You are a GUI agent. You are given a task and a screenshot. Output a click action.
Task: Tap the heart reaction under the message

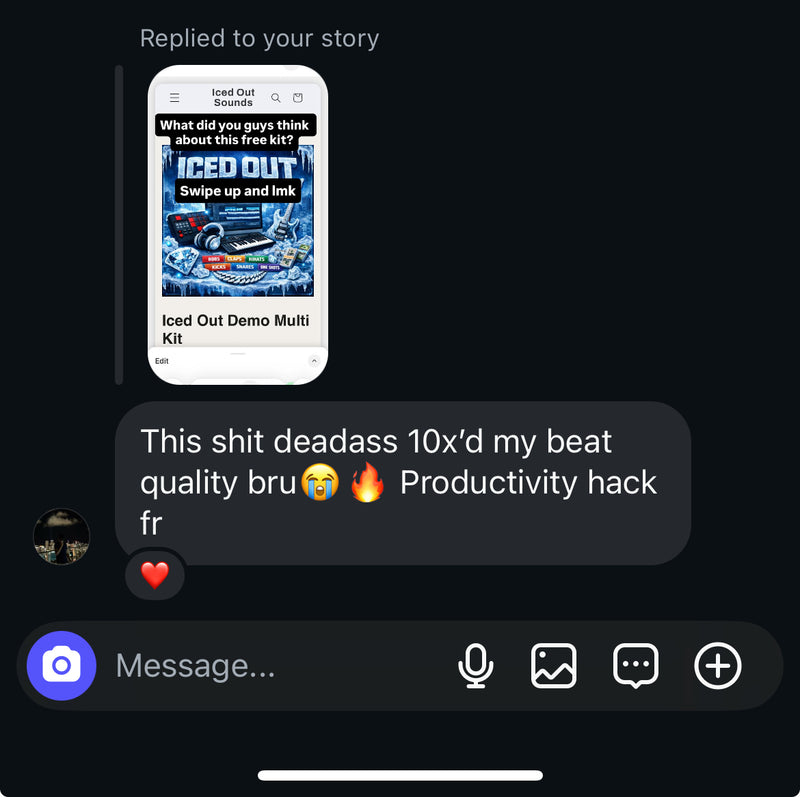(154, 575)
